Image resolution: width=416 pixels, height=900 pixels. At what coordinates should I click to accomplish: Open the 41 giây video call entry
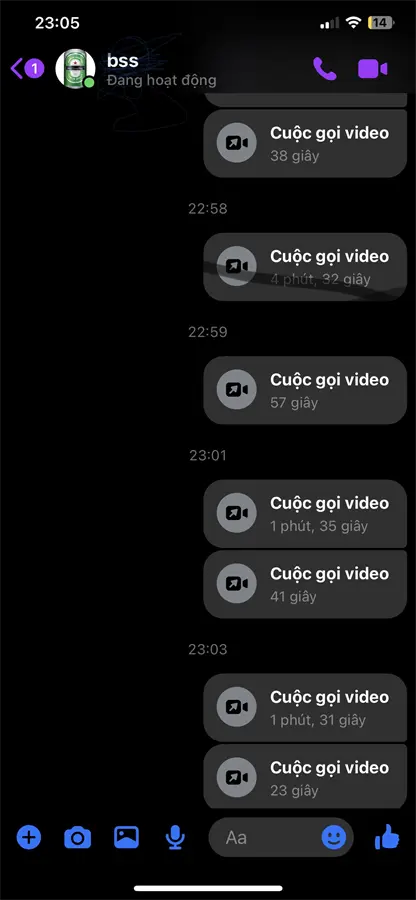305,584
